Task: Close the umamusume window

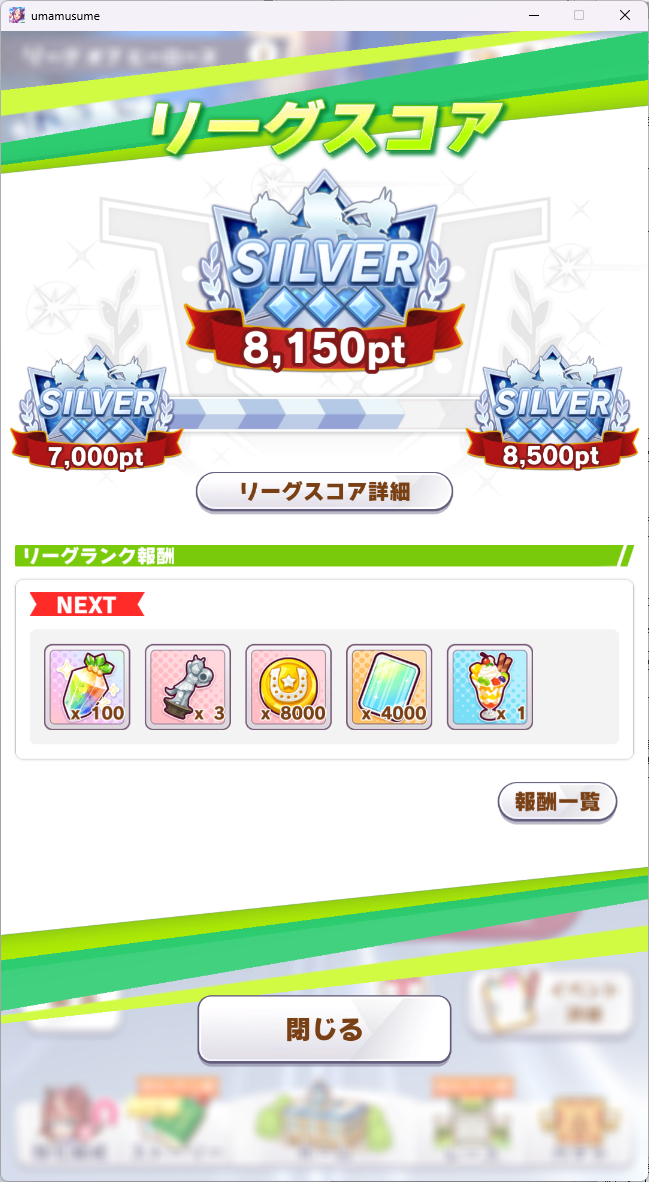Action: [625, 15]
